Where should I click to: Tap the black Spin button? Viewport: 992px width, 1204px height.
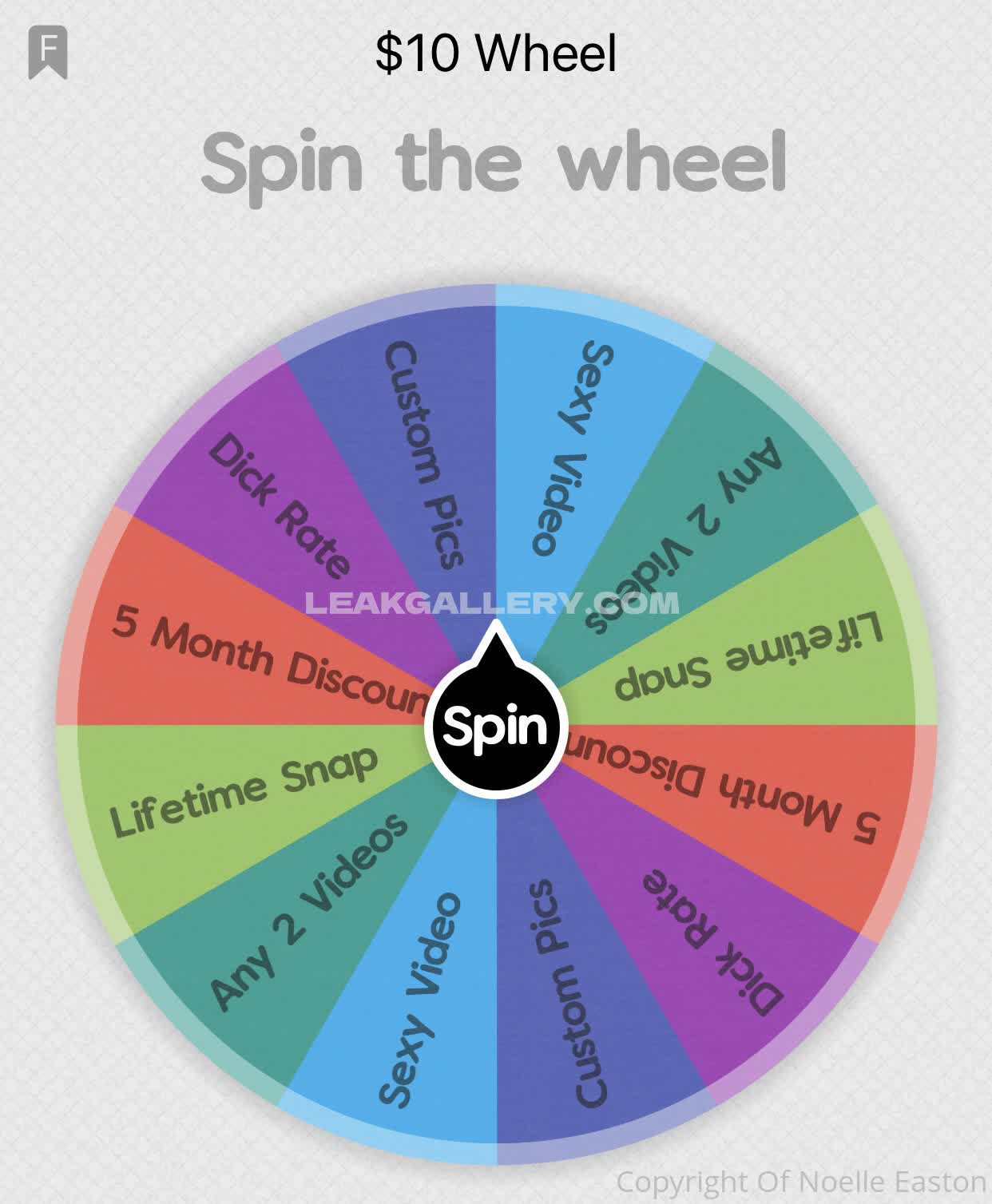pyautogui.click(x=495, y=726)
